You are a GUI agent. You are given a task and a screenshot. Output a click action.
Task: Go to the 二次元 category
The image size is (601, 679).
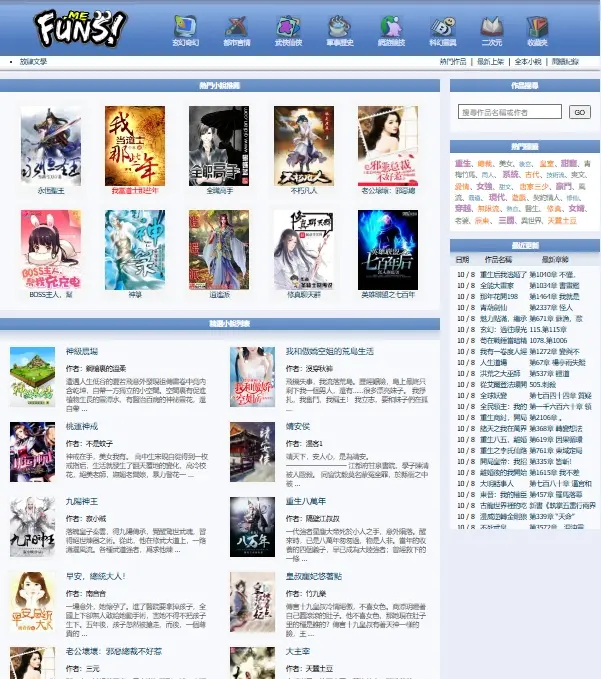pyautogui.click(x=492, y=31)
